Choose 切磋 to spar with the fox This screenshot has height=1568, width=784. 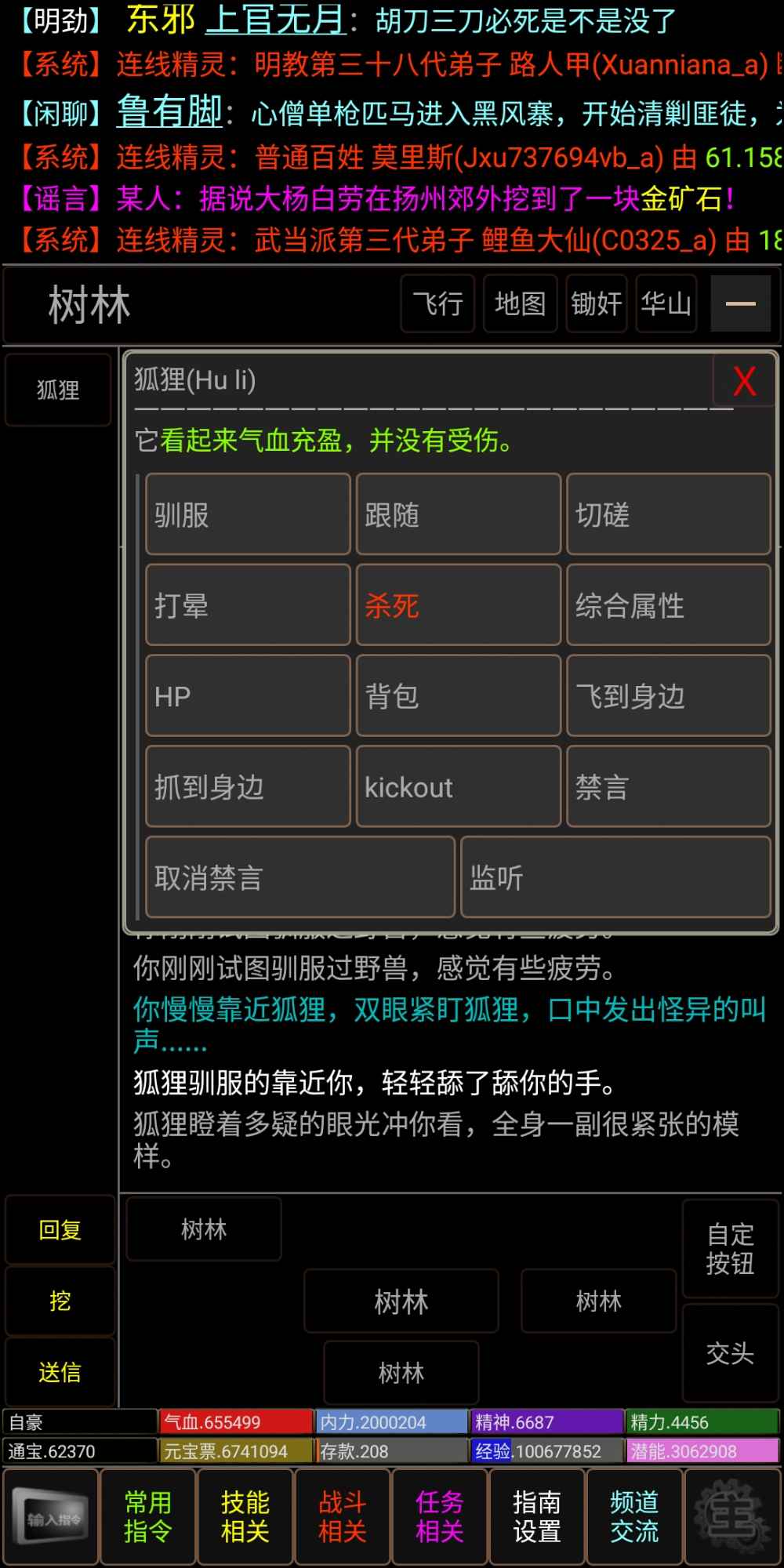tap(668, 515)
